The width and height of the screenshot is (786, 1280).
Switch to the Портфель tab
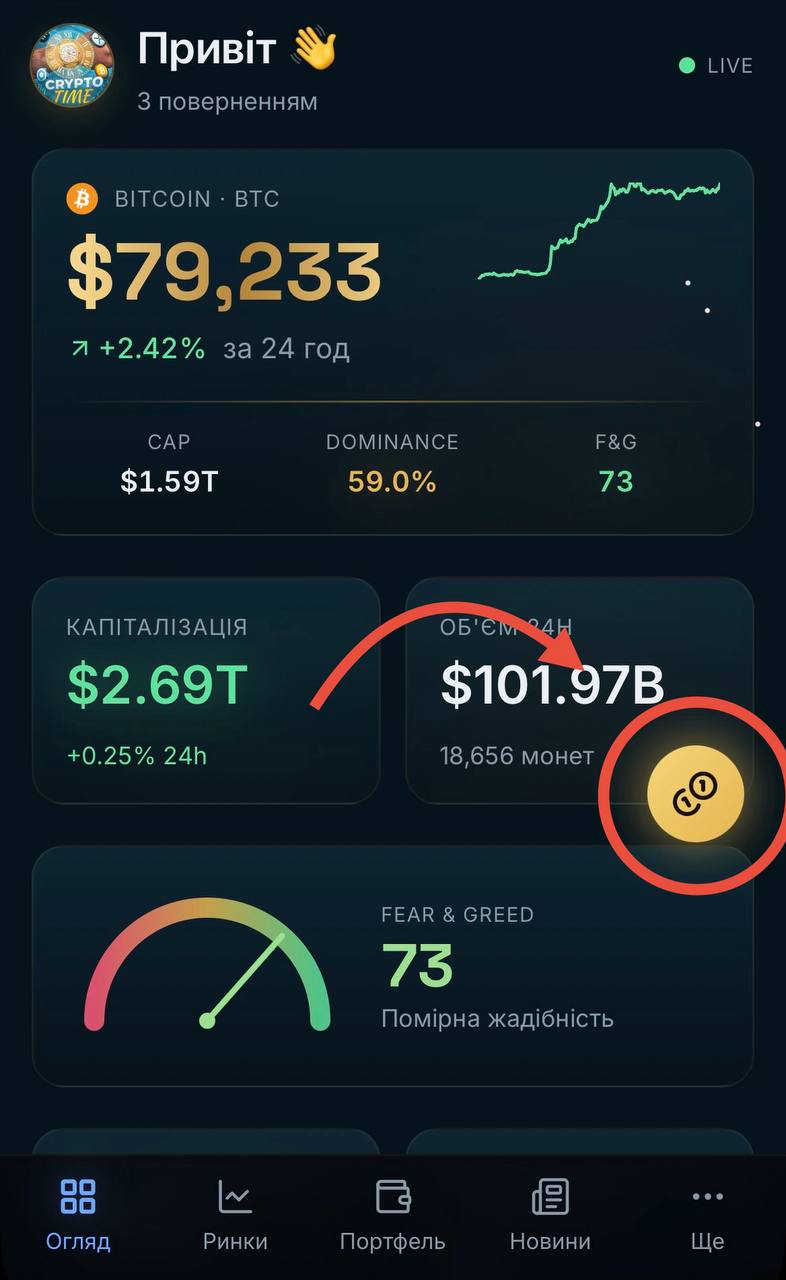pos(392,1214)
